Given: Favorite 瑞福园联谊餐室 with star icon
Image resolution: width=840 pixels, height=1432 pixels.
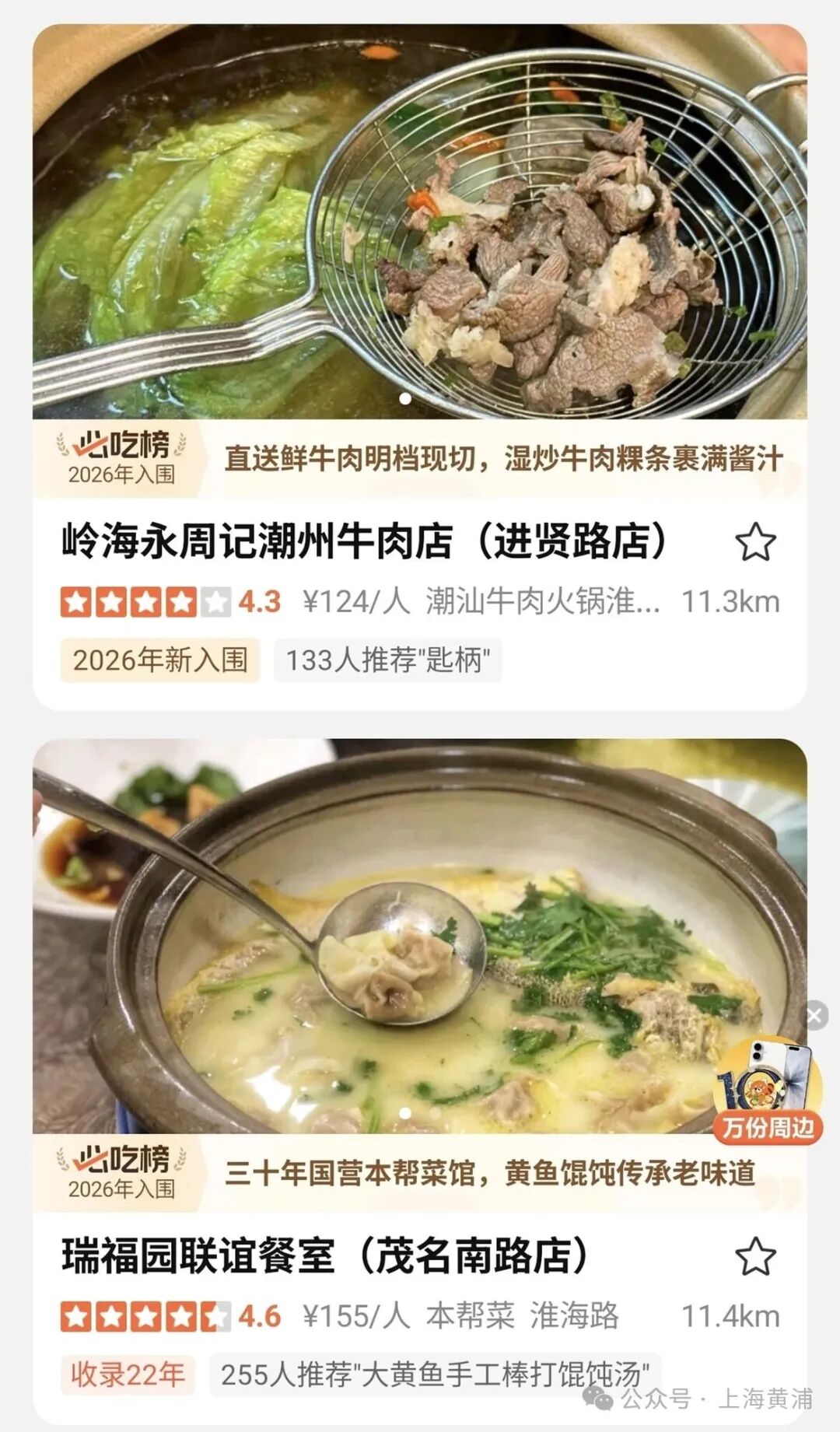Looking at the screenshot, I should 755,1256.
